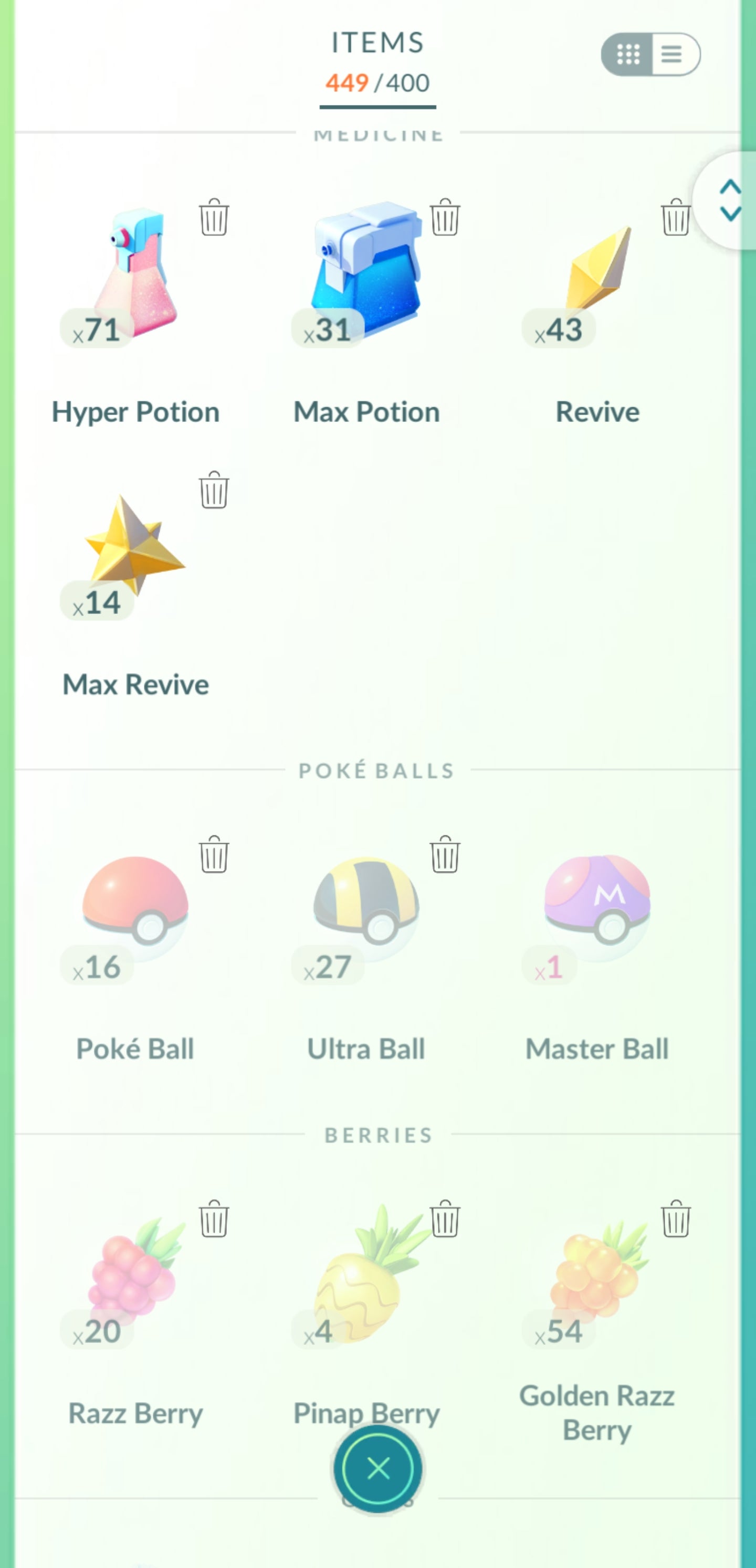Tap trash icon for Revive
756x1568 pixels.
click(x=676, y=217)
